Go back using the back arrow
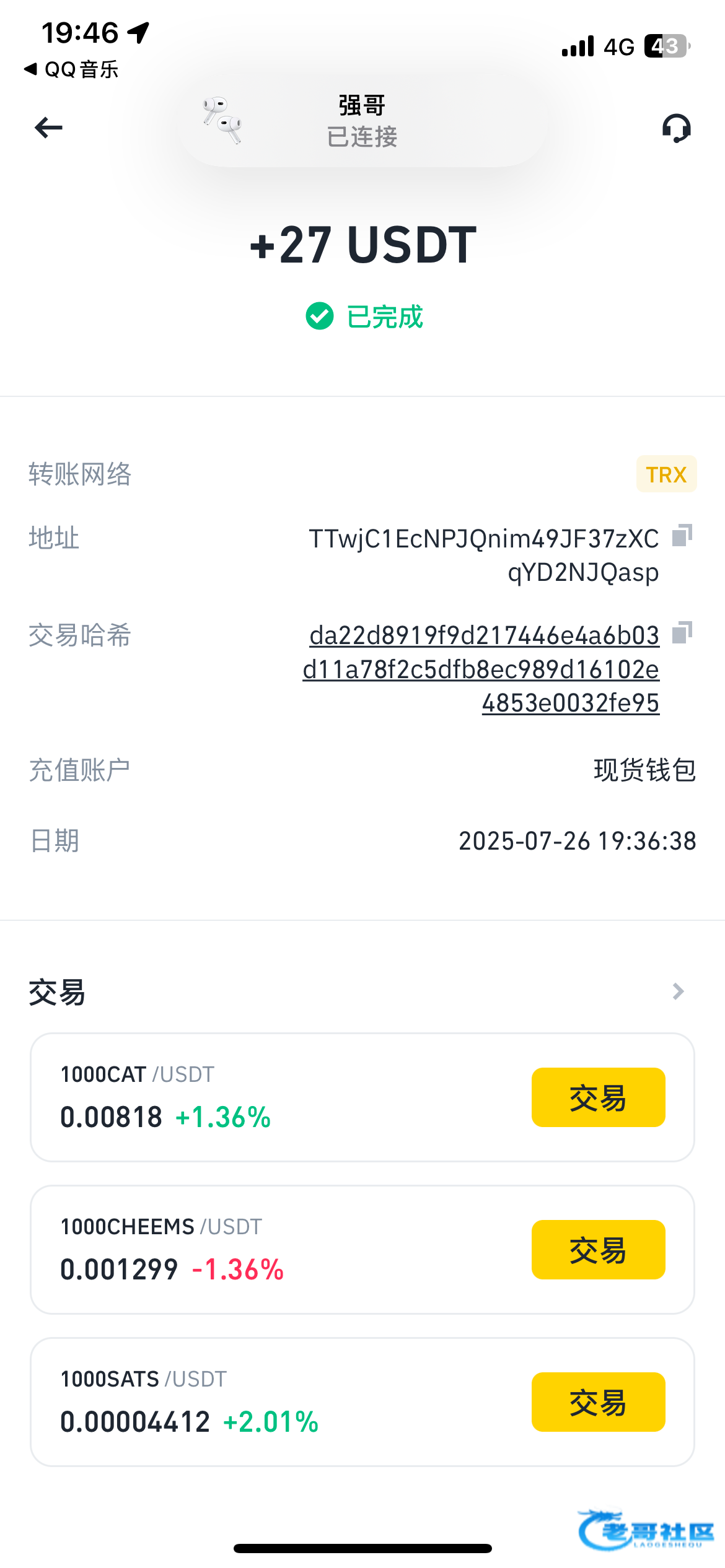 coord(49,128)
